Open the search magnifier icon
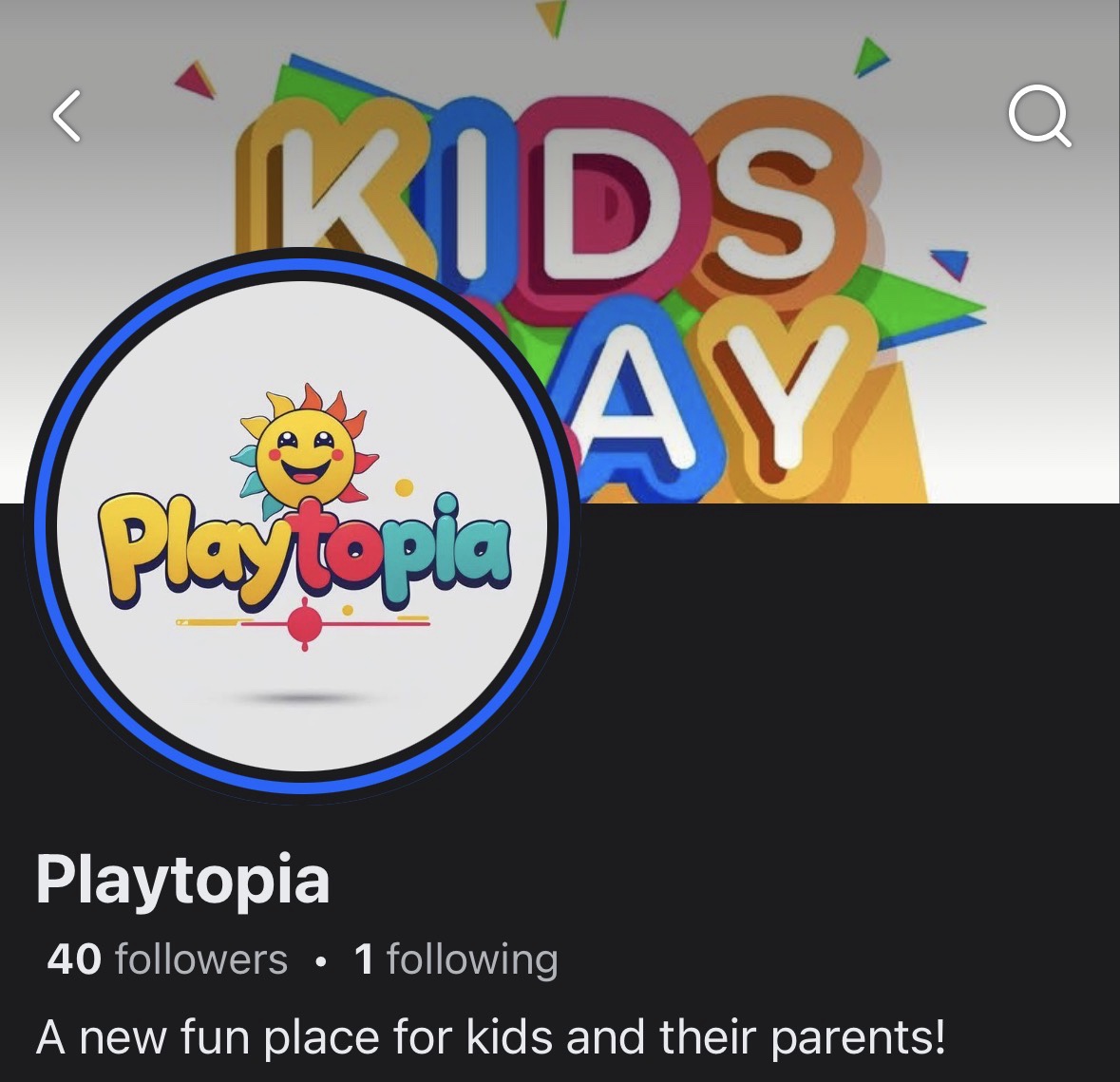 pos(1039,117)
